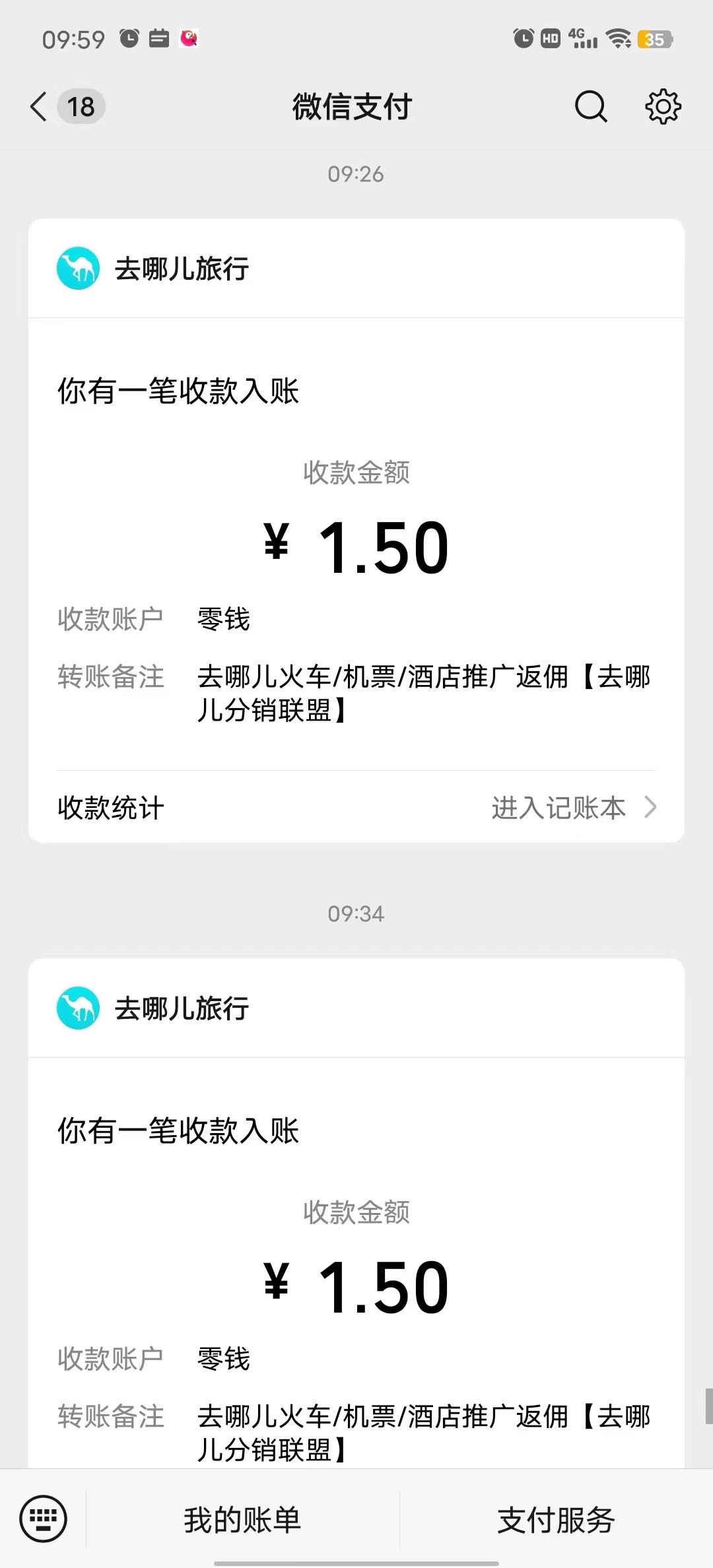Open the settings gear icon
This screenshot has height=1568, width=713.
pos(663,106)
